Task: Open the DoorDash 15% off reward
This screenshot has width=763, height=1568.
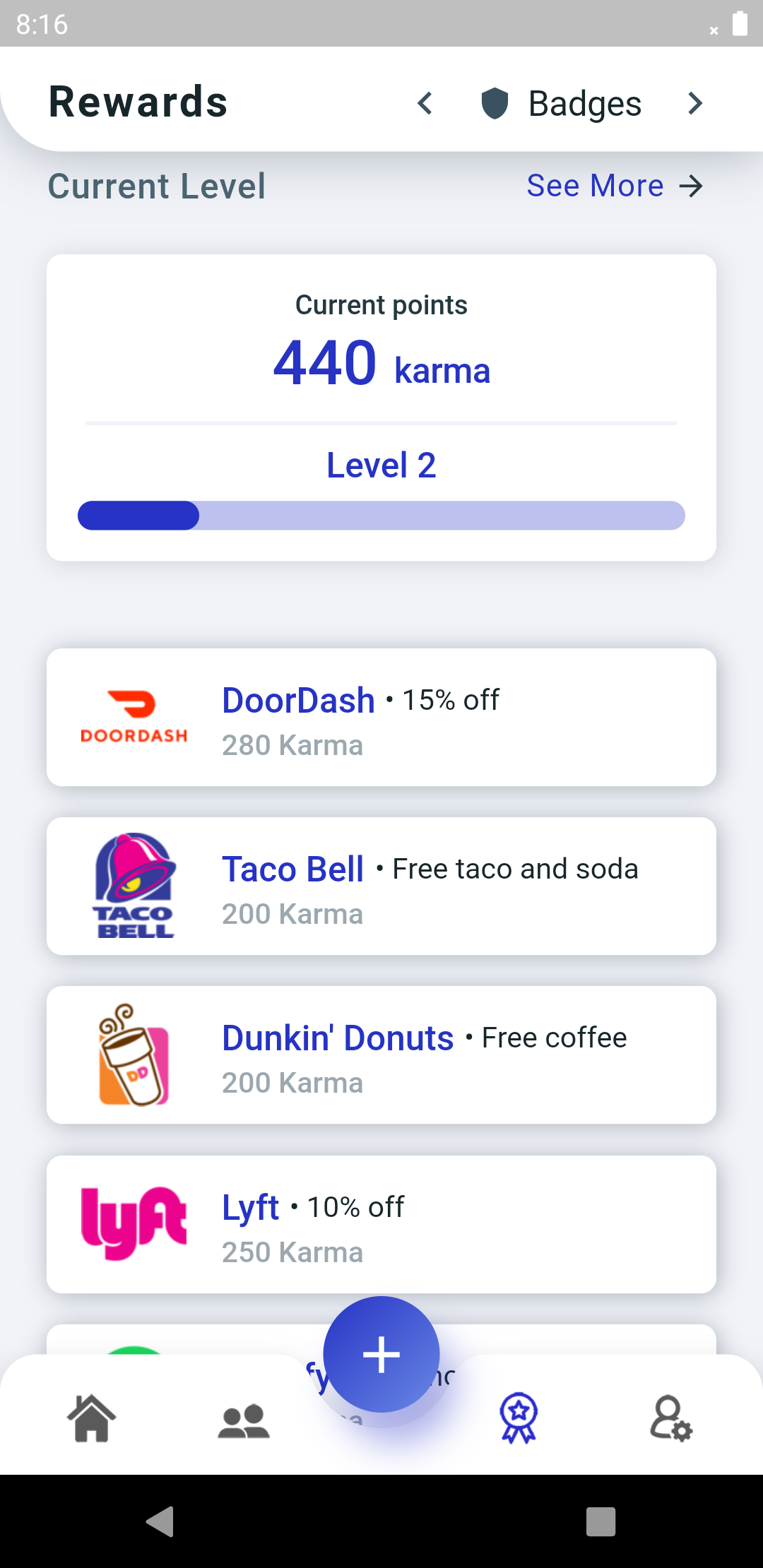Action: [x=381, y=717]
